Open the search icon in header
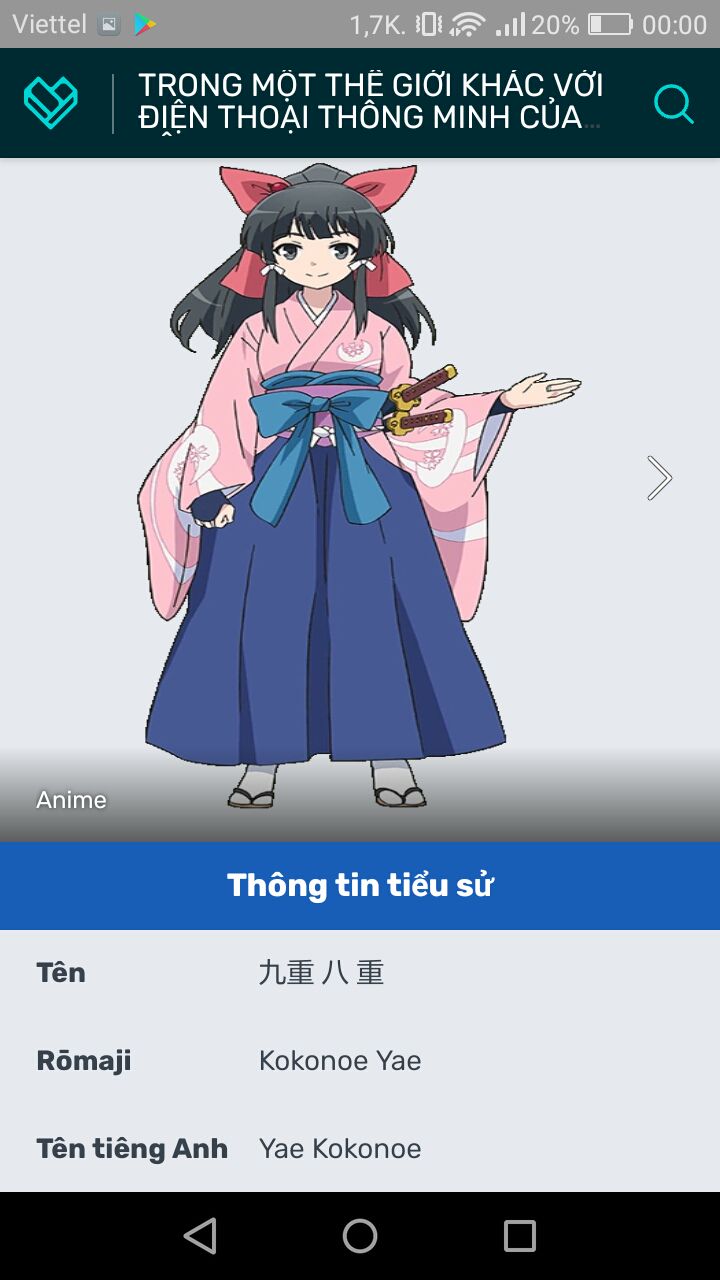The image size is (720, 1280). 673,103
